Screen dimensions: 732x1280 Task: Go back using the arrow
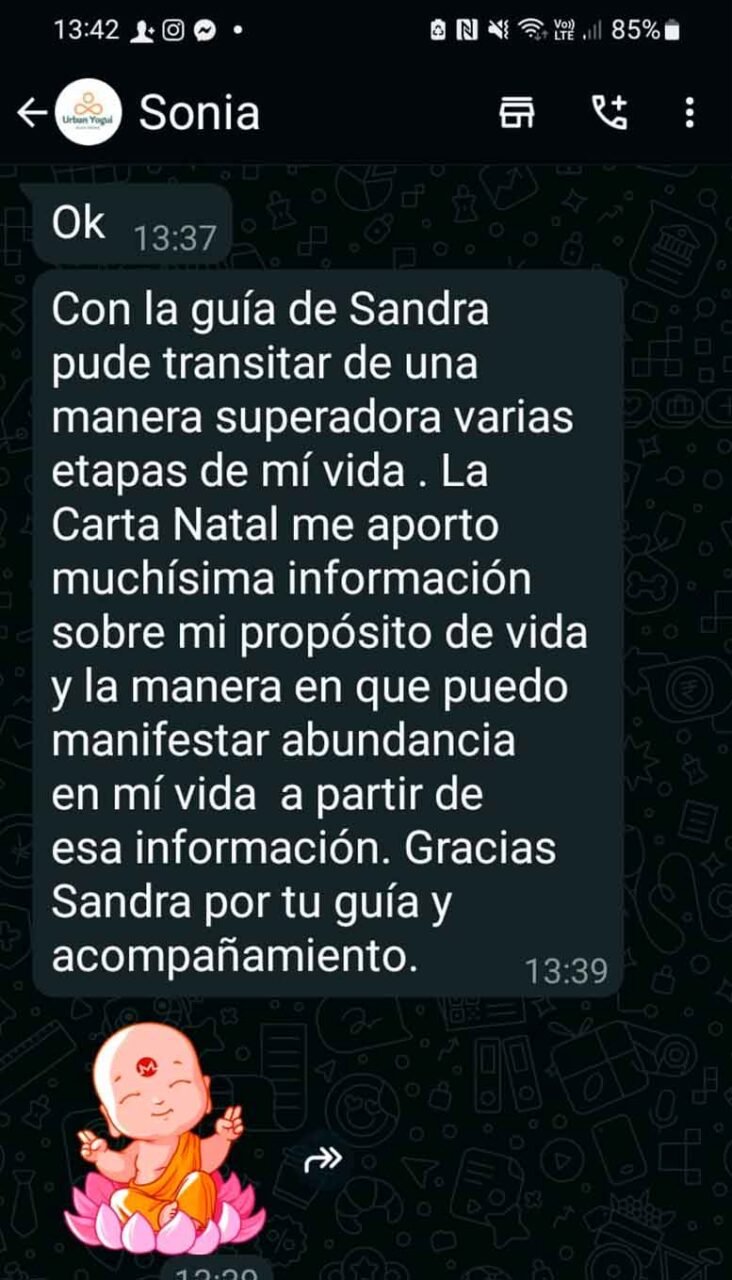click(31, 113)
